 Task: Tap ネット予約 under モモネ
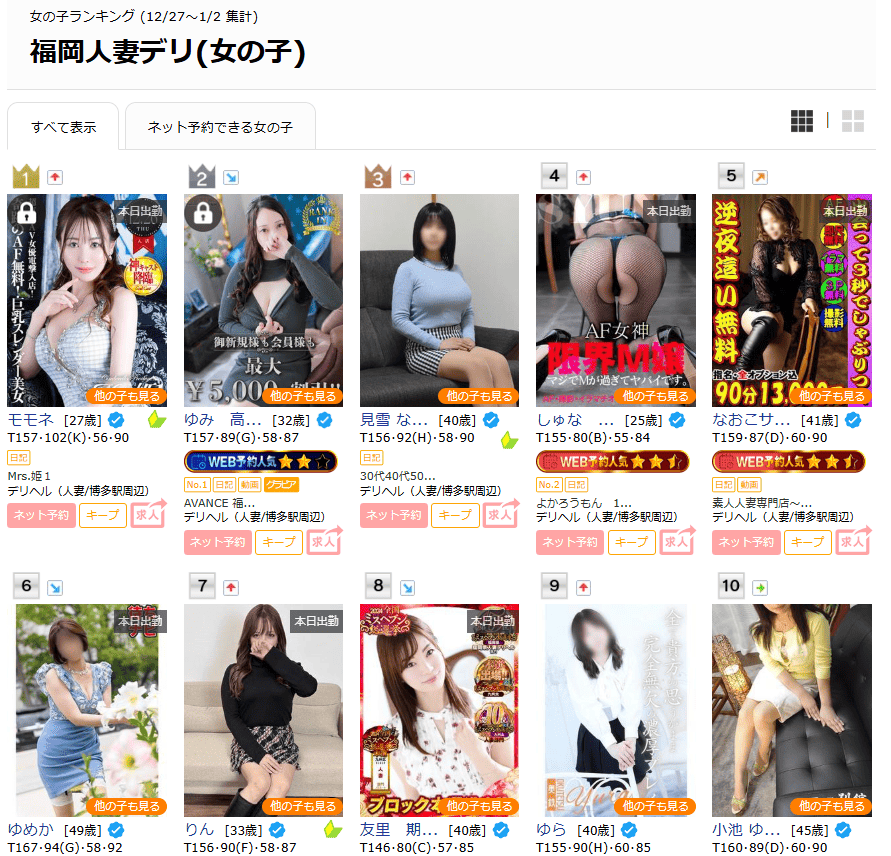pyautogui.click(x=40, y=515)
